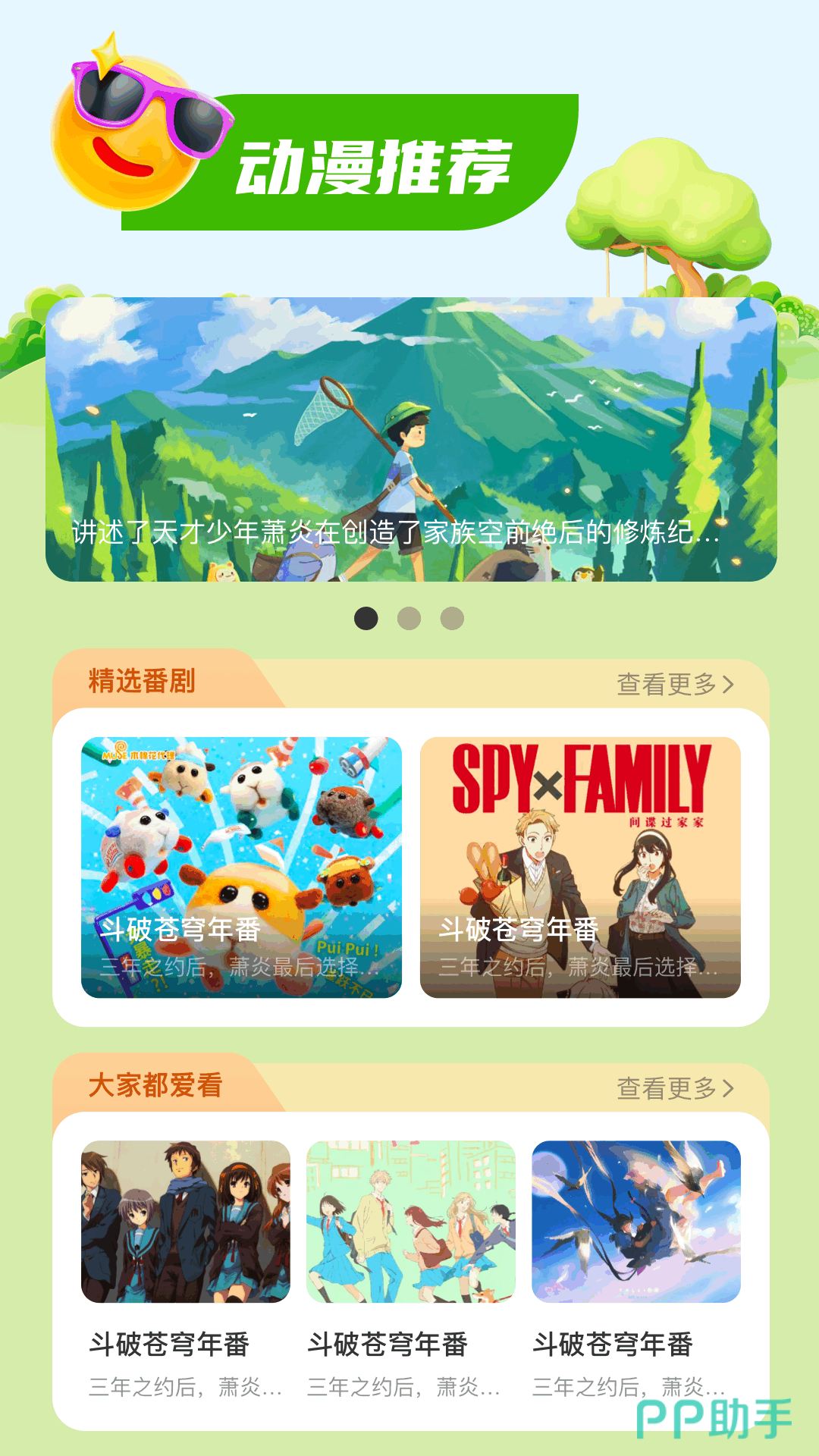The height and width of the screenshot is (1456, 819).
Task: View more in 大家都爱看 section
Action: pos(675,1088)
